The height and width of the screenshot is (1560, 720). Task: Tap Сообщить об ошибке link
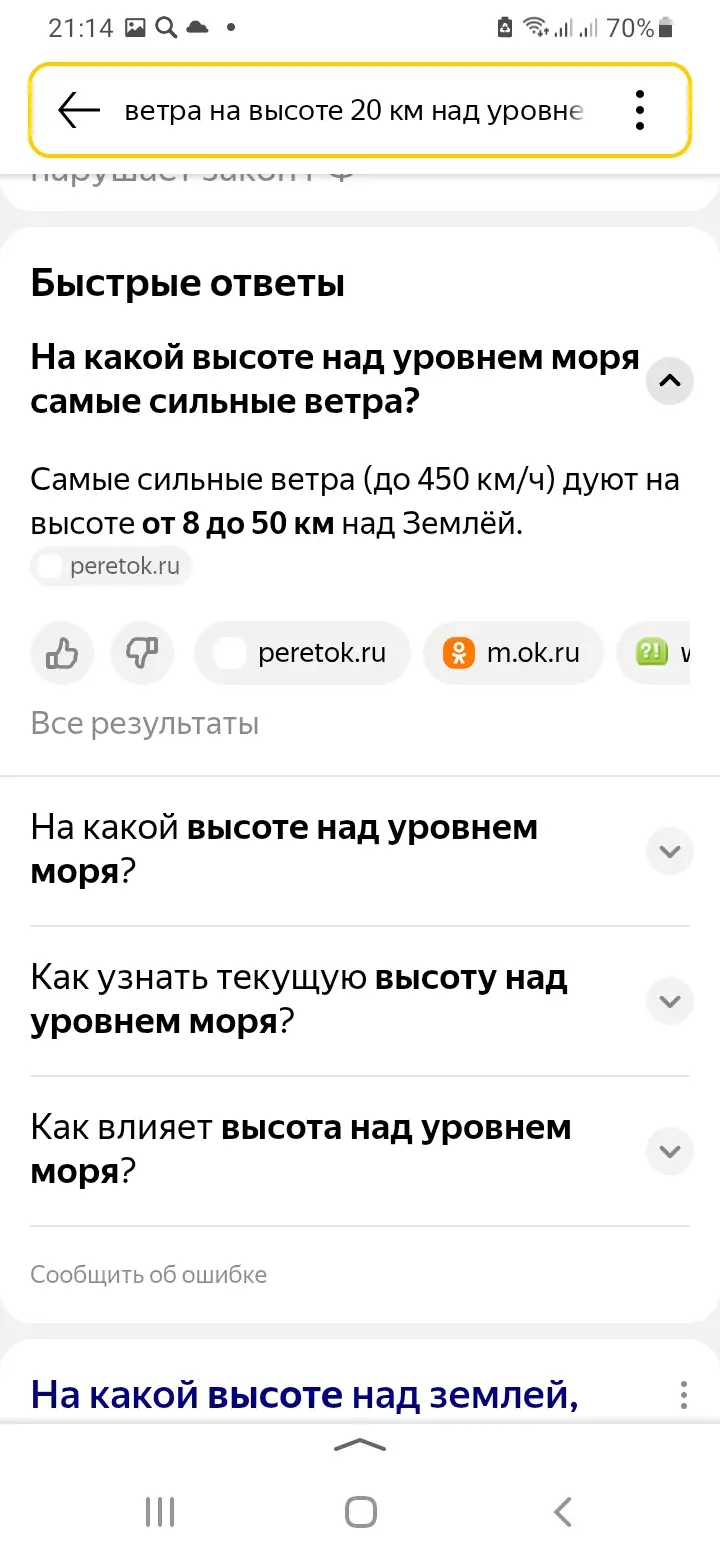point(149,1275)
